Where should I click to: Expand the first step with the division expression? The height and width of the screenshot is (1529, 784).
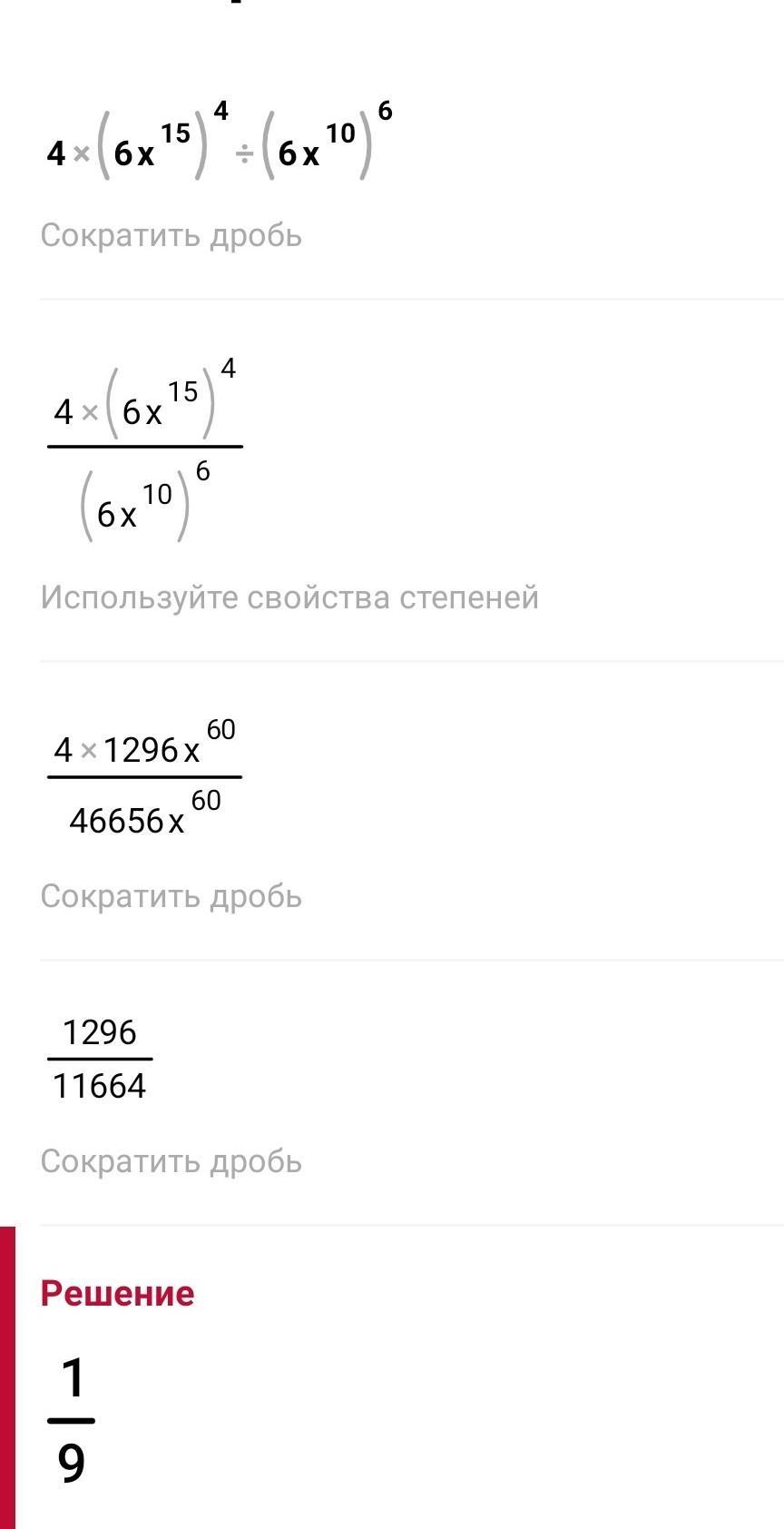coord(392,176)
